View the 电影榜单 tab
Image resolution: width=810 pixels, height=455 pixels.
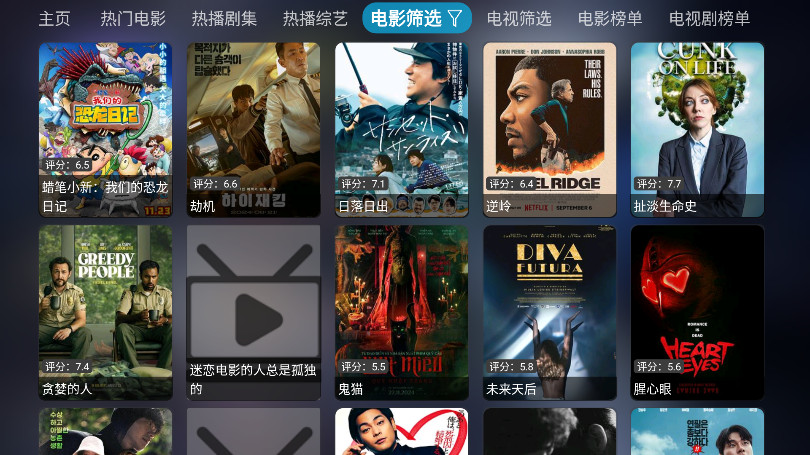pos(610,18)
